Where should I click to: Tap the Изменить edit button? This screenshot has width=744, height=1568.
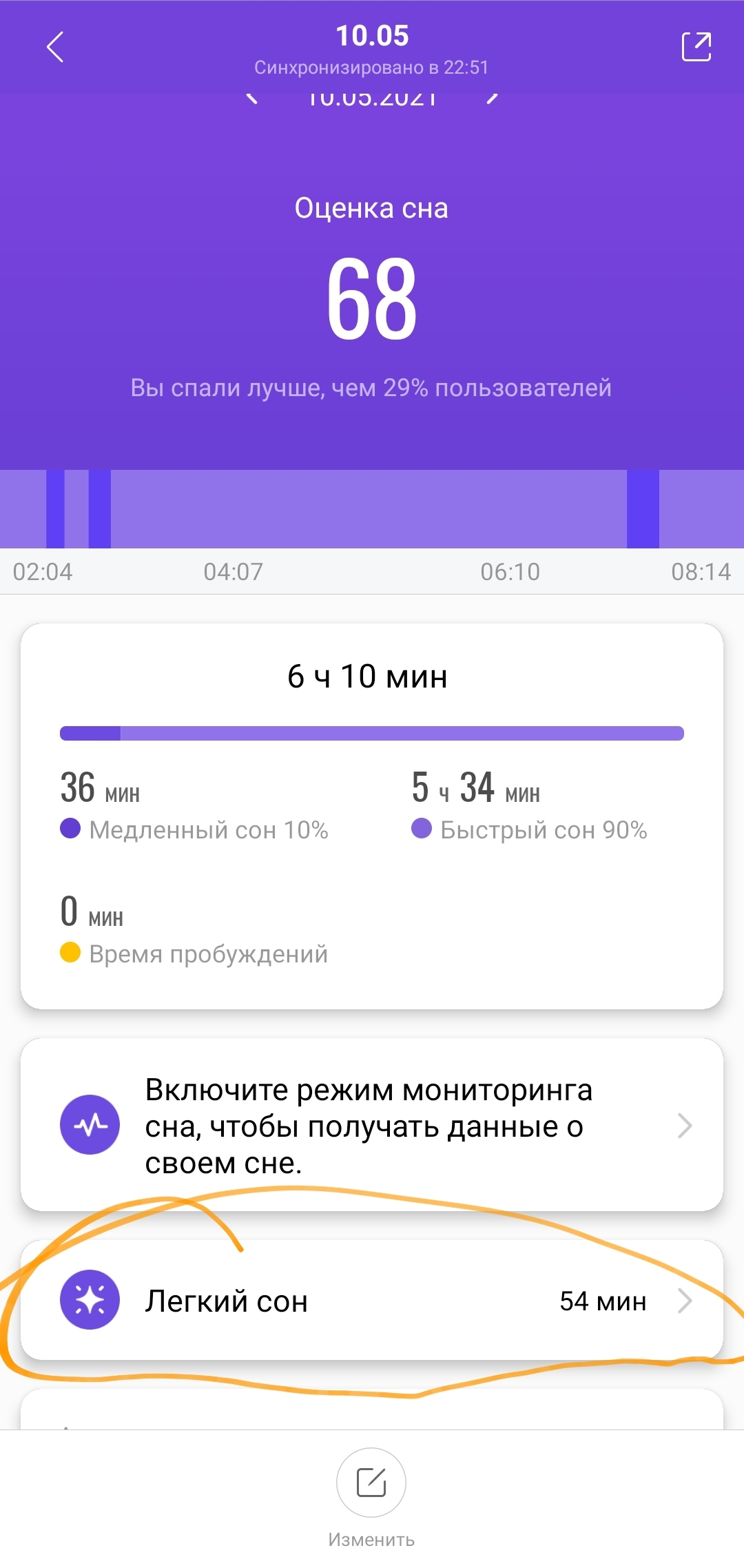coord(371,1483)
